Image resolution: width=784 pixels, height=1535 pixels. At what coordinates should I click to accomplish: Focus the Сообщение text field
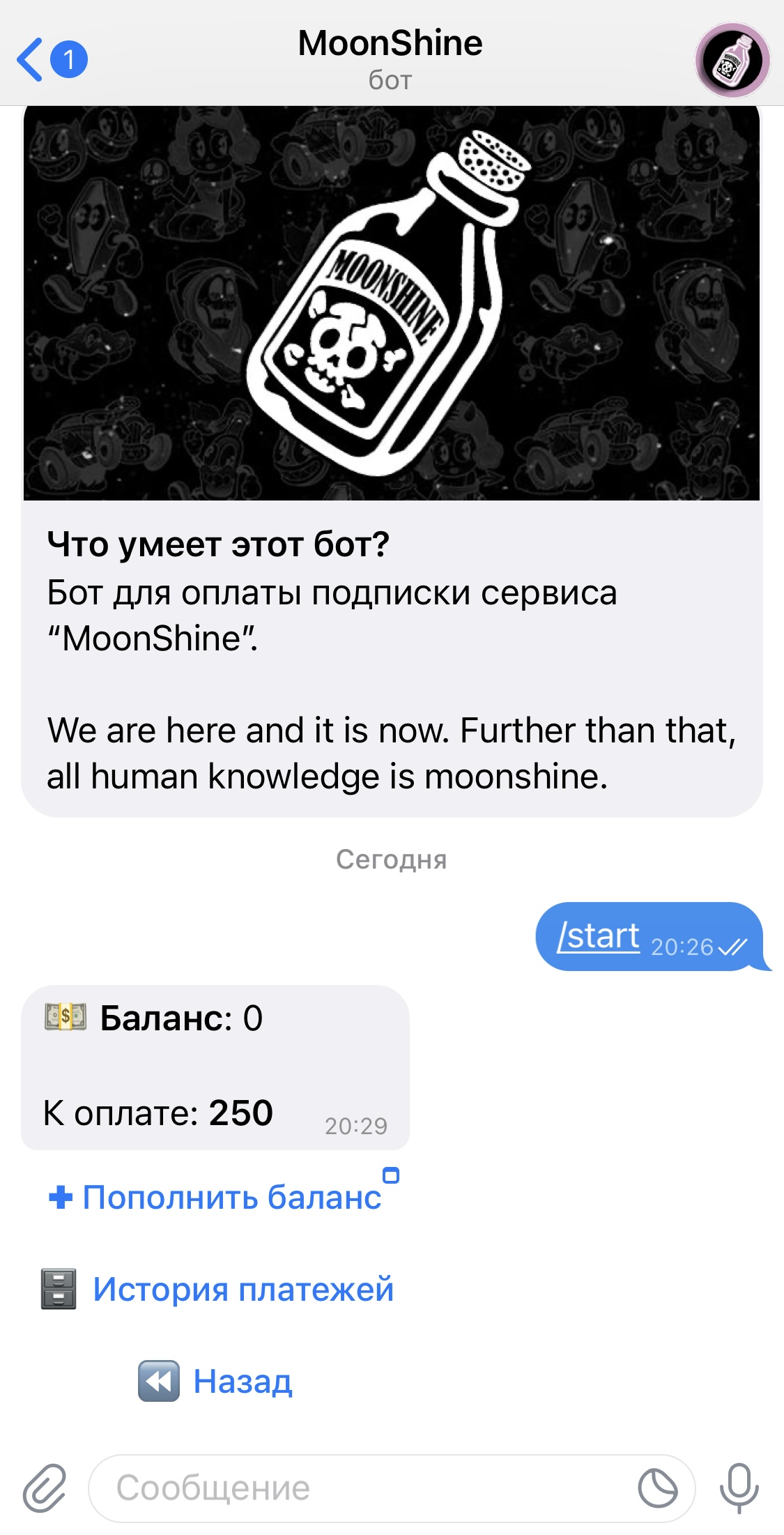point(362,1488)
